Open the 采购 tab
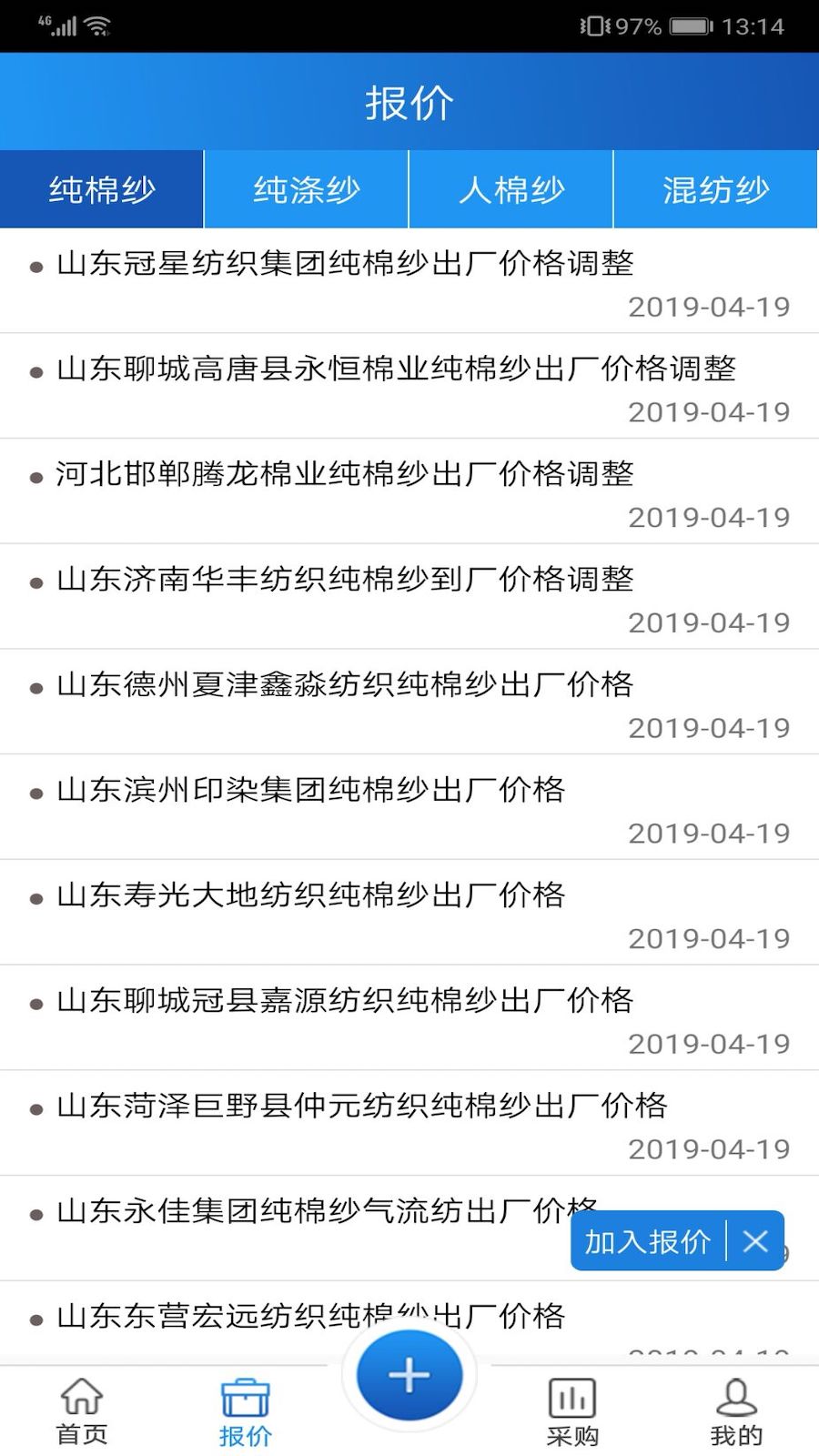Screen dimensions: 819x1456 point(572,1412)
